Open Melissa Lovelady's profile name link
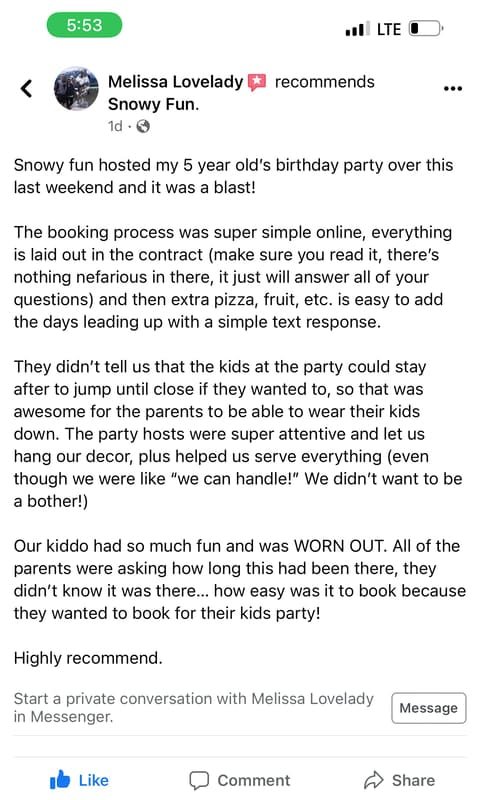480x800 pixels. click(175, 82)
